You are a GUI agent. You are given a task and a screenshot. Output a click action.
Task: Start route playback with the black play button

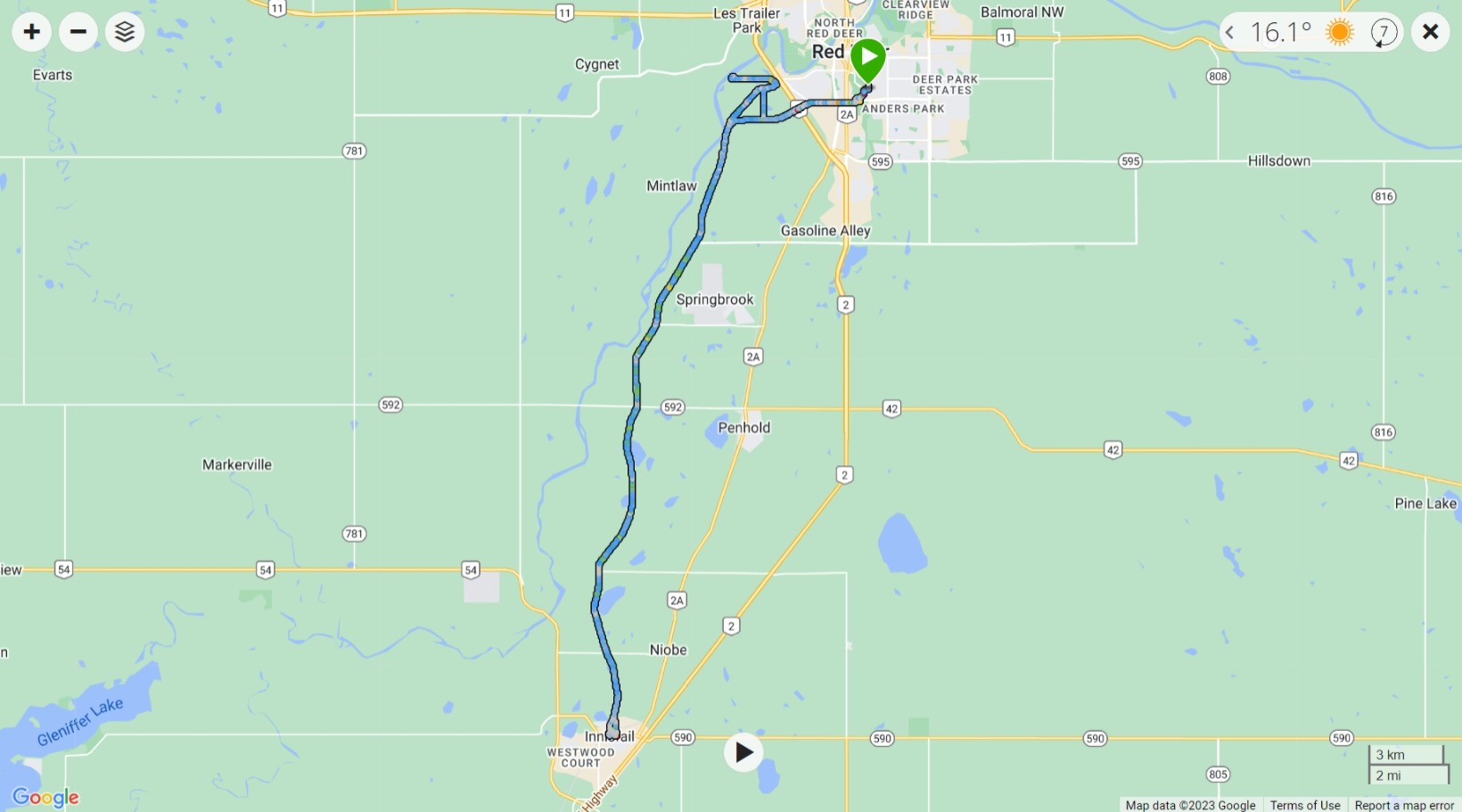(x=743, y=753)
